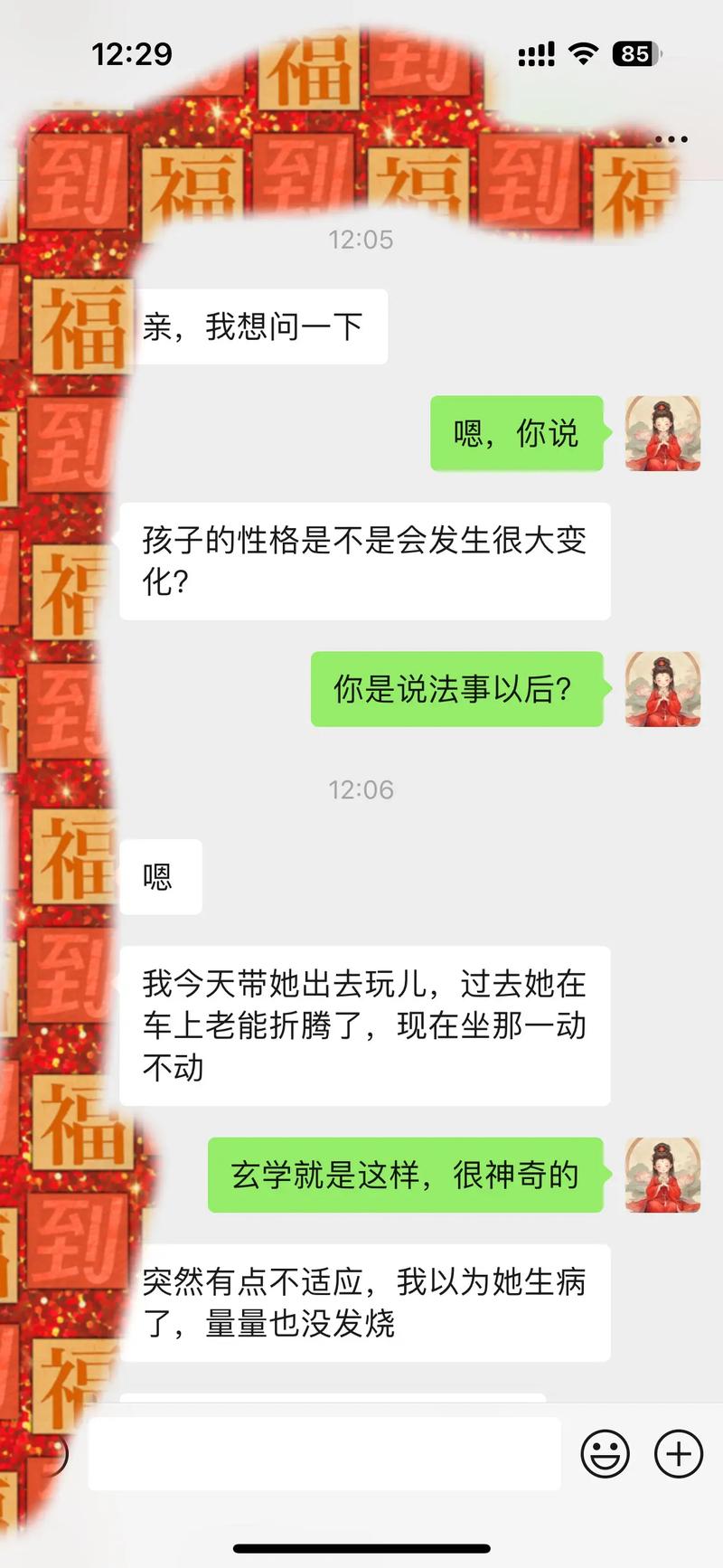Tap the contact's avatar next to green bubble

(662, 434)
